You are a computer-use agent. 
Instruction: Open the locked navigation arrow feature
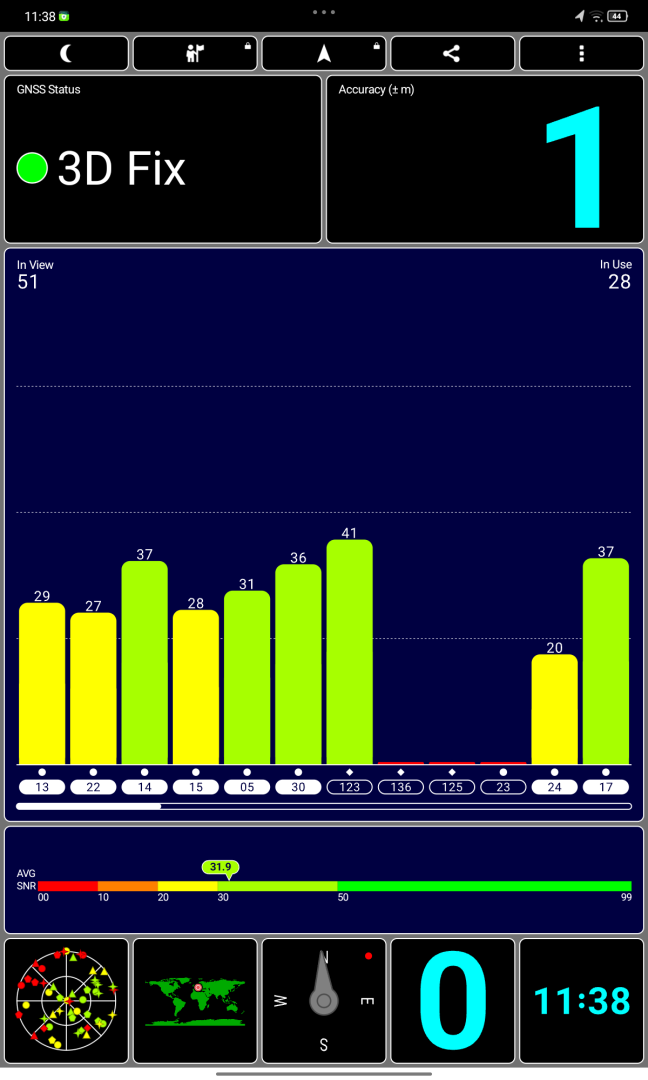324,53
